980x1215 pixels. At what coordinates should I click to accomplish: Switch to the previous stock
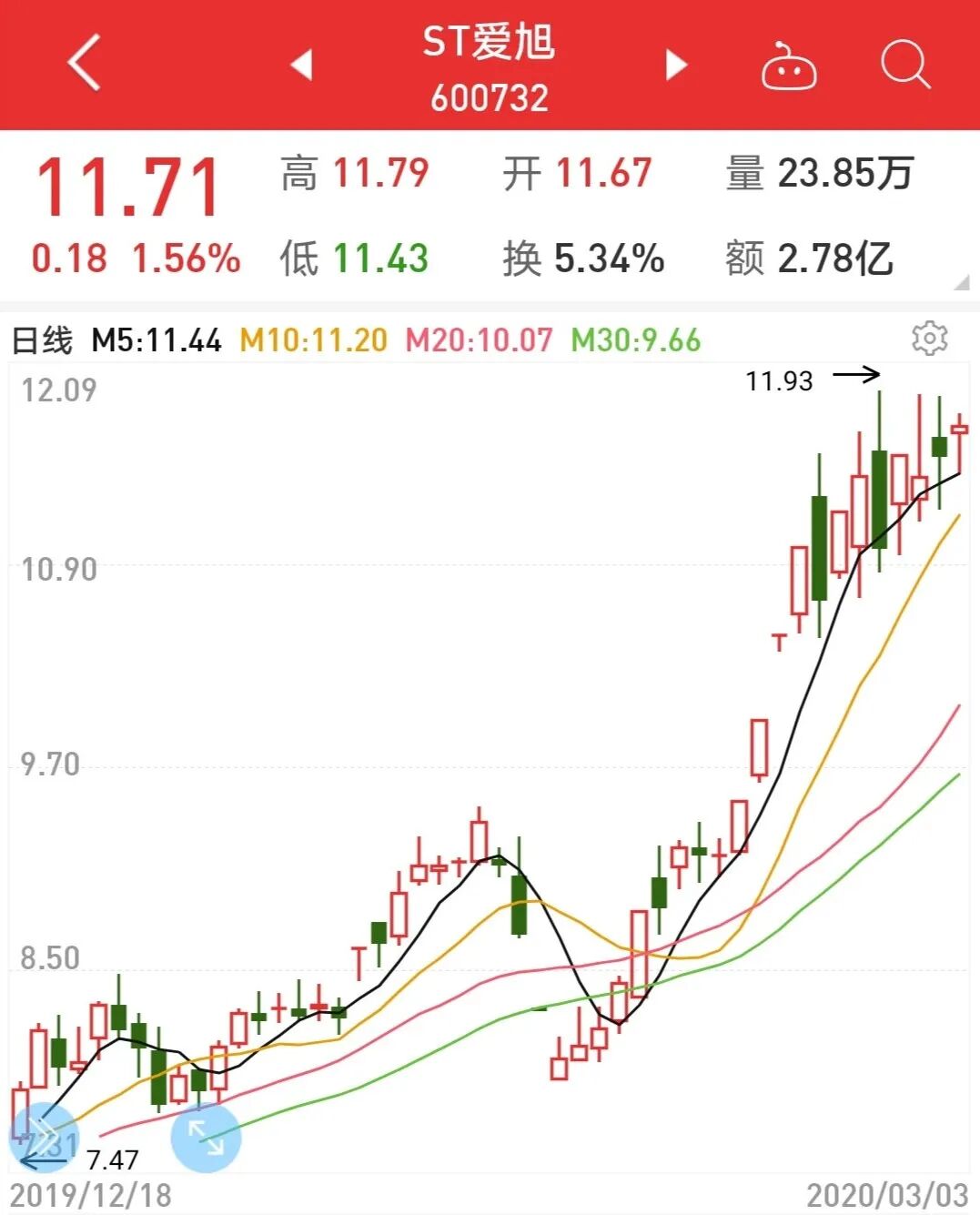(x=301, y=65)
